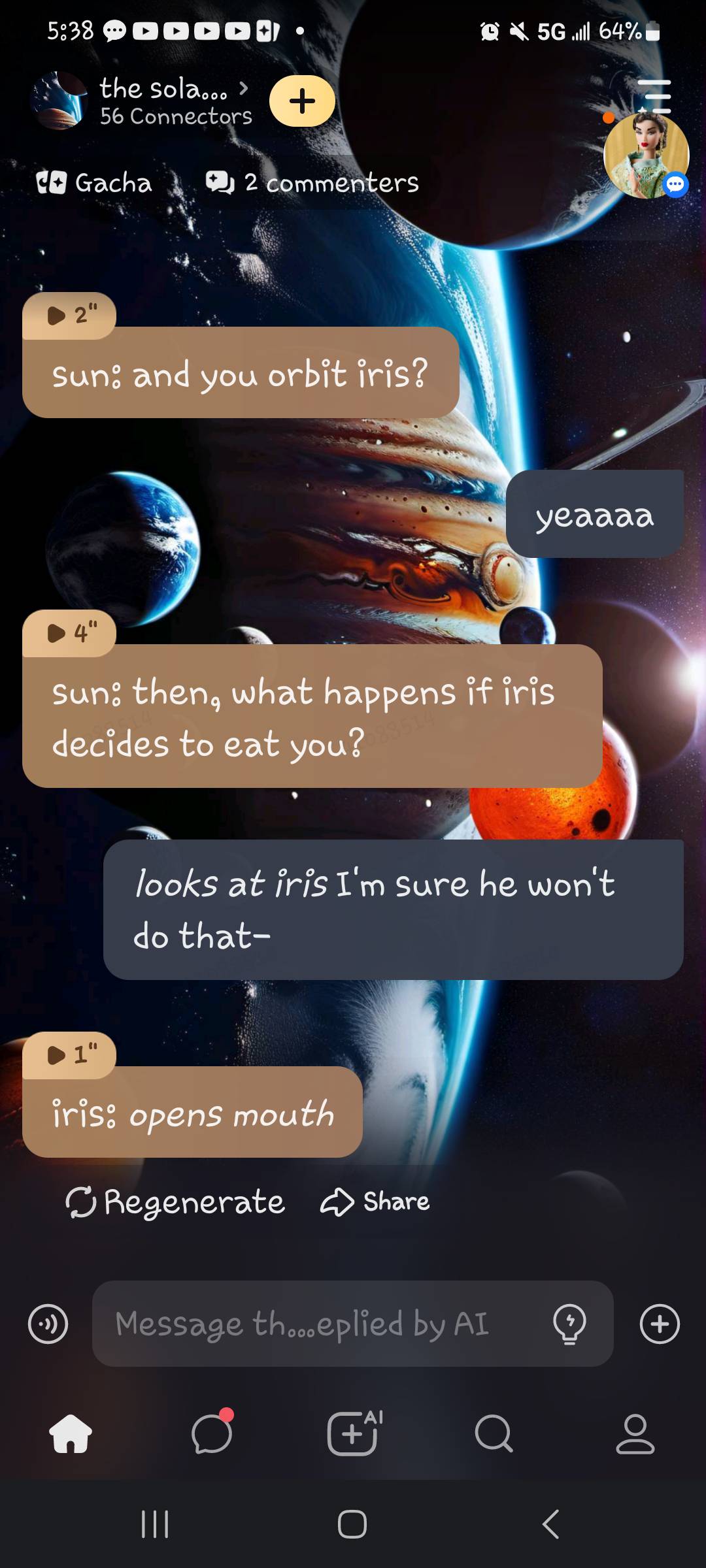Open the AI create tab

tap(353, 1434)
